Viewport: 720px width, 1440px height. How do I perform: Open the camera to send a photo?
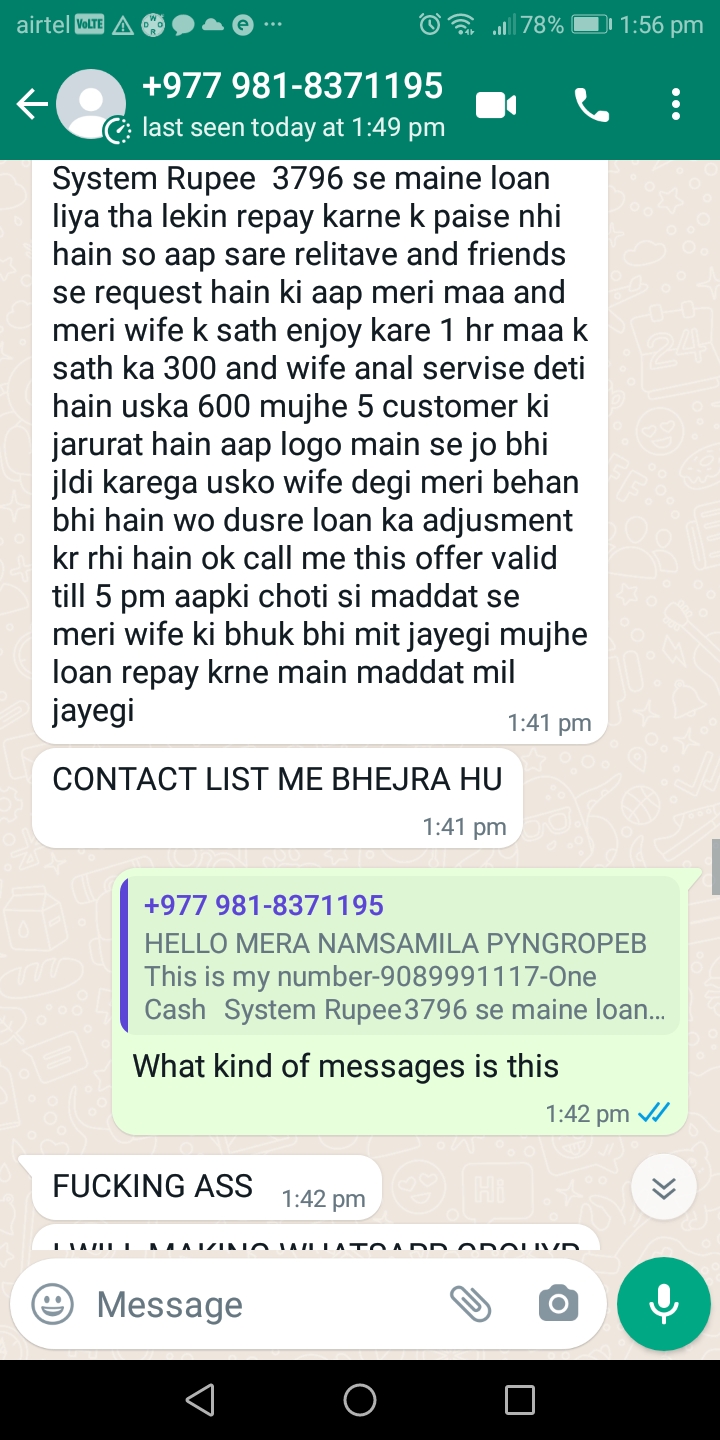click(x=558, y=1304)
